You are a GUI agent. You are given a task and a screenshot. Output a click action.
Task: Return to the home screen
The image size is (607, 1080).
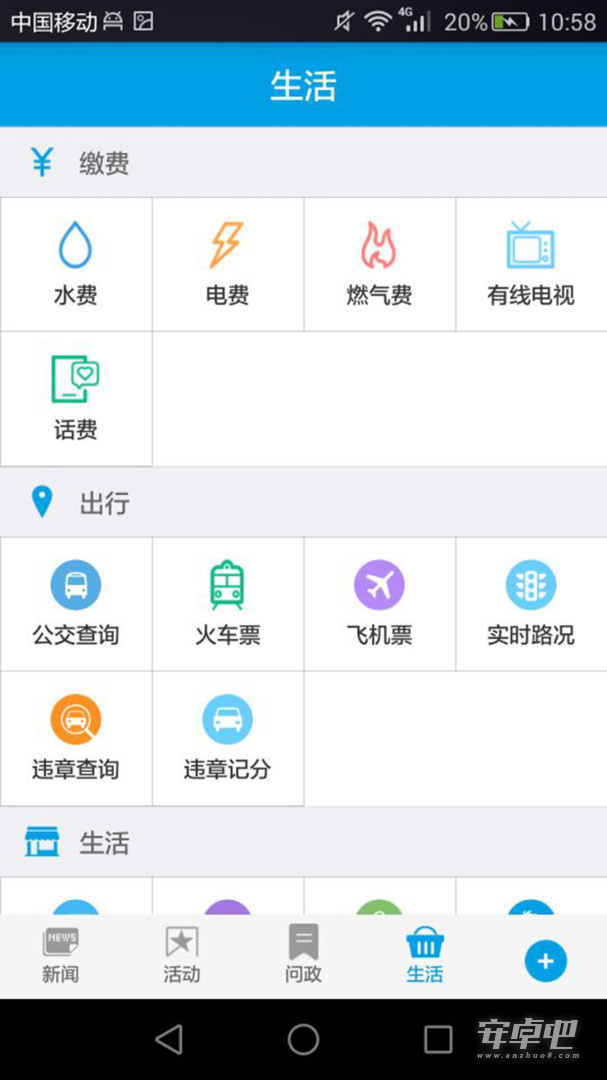coord(303,1039)
